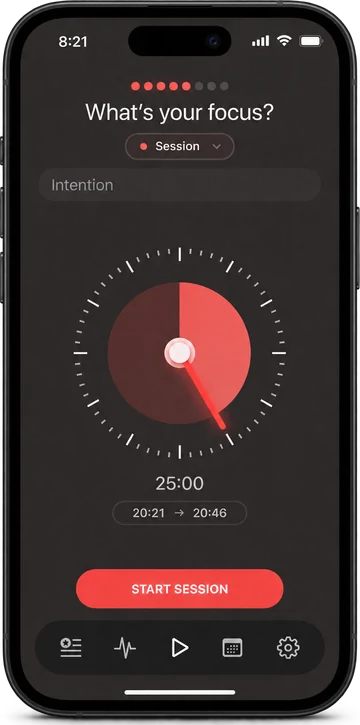Viewport: 360px width, 725px height.
Task: Open the settings gear tab
Action: 288,647
